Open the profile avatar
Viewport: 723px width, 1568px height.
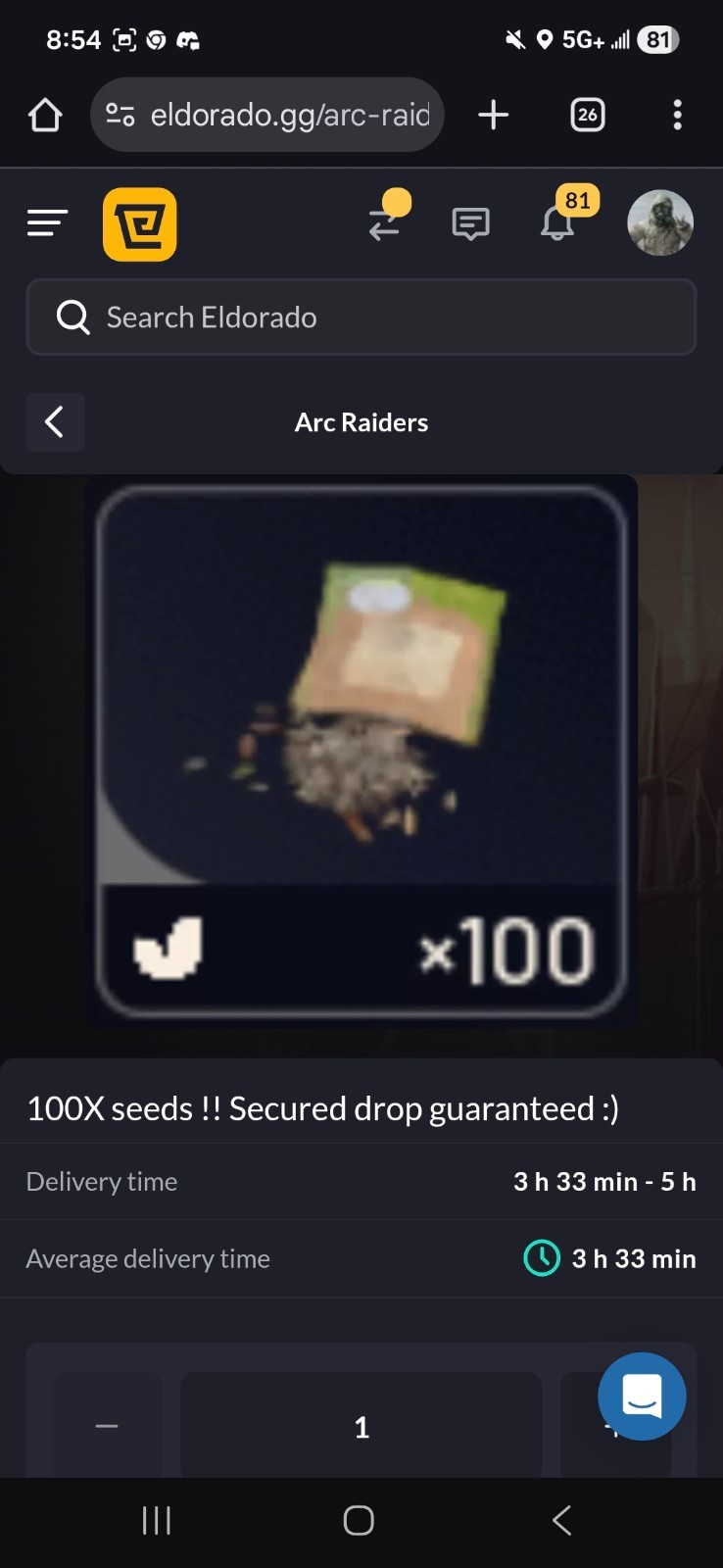660,222
